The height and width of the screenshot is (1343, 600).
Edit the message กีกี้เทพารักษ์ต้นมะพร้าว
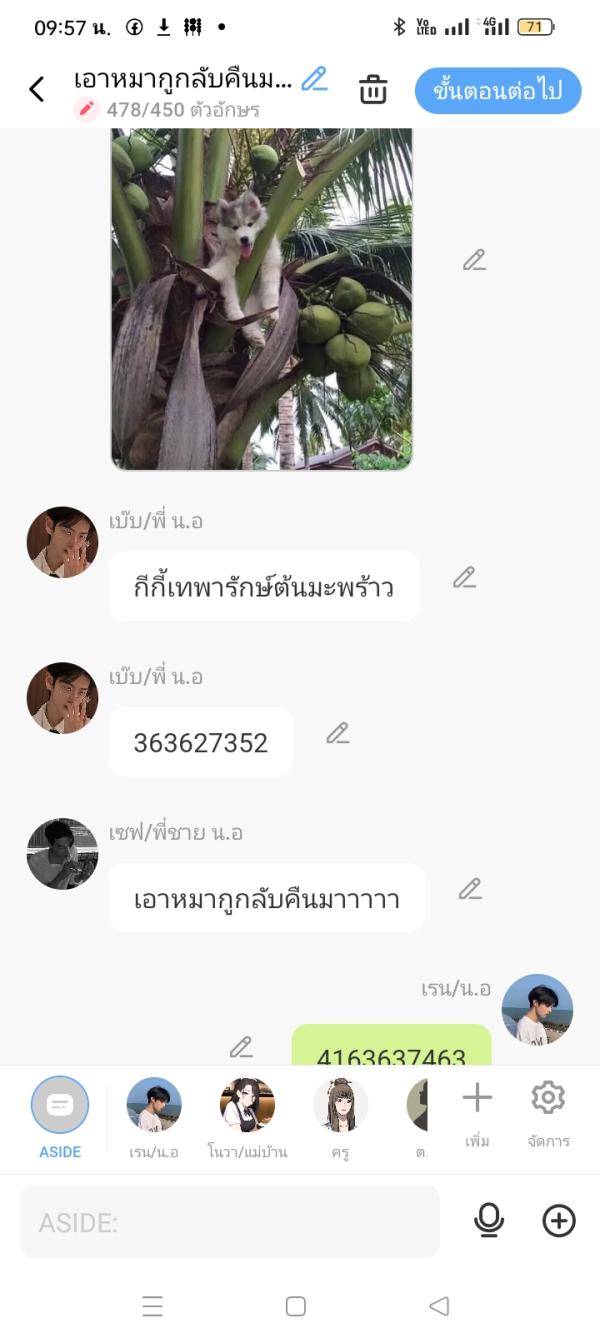click(464, 578)
